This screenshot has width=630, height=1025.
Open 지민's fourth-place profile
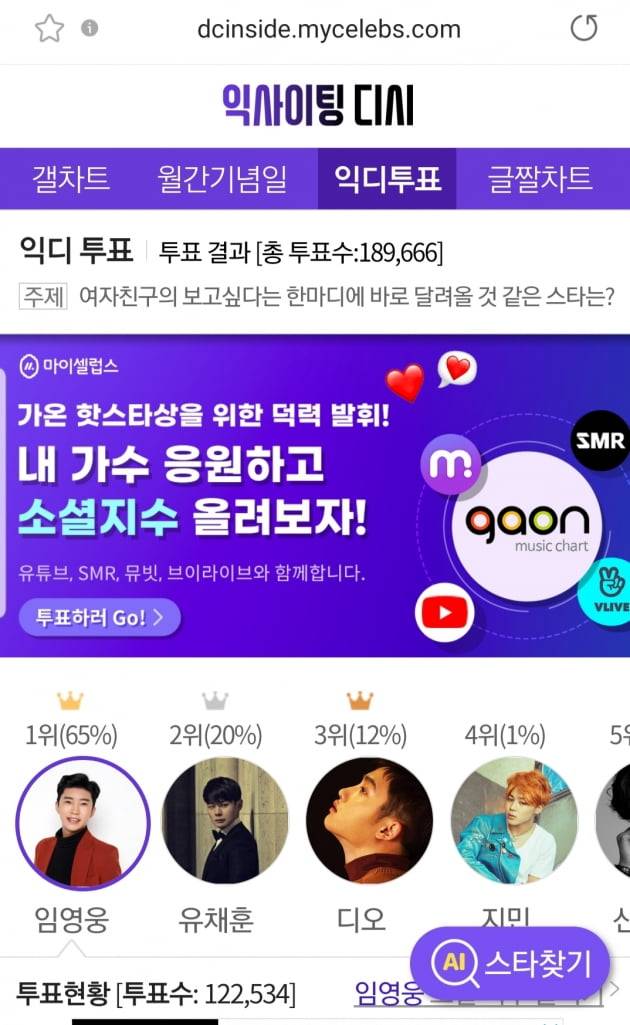[514, 822]
